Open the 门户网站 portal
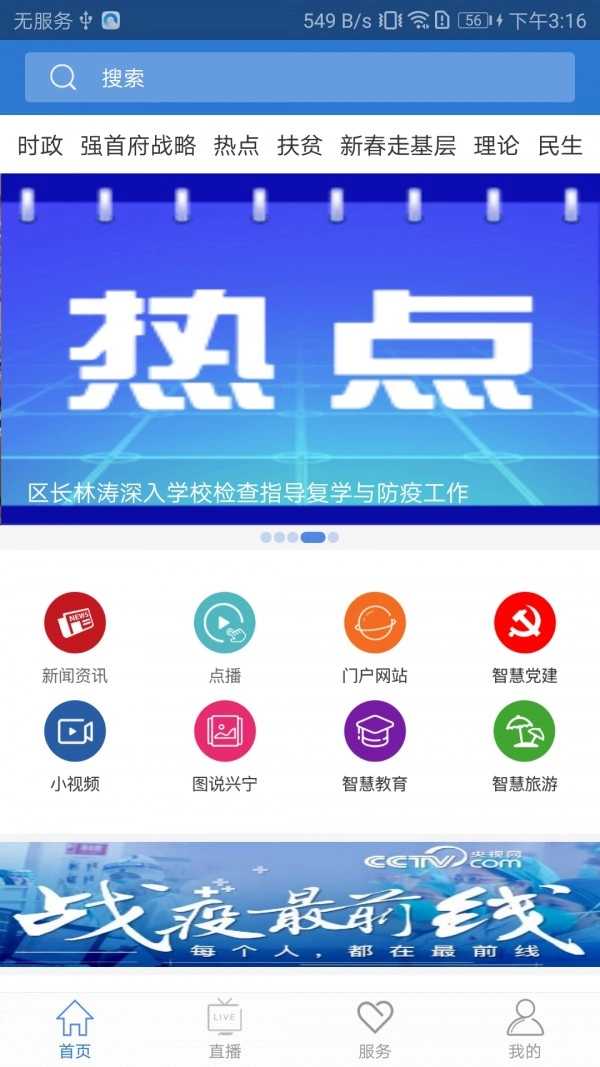 pos(375,635)
